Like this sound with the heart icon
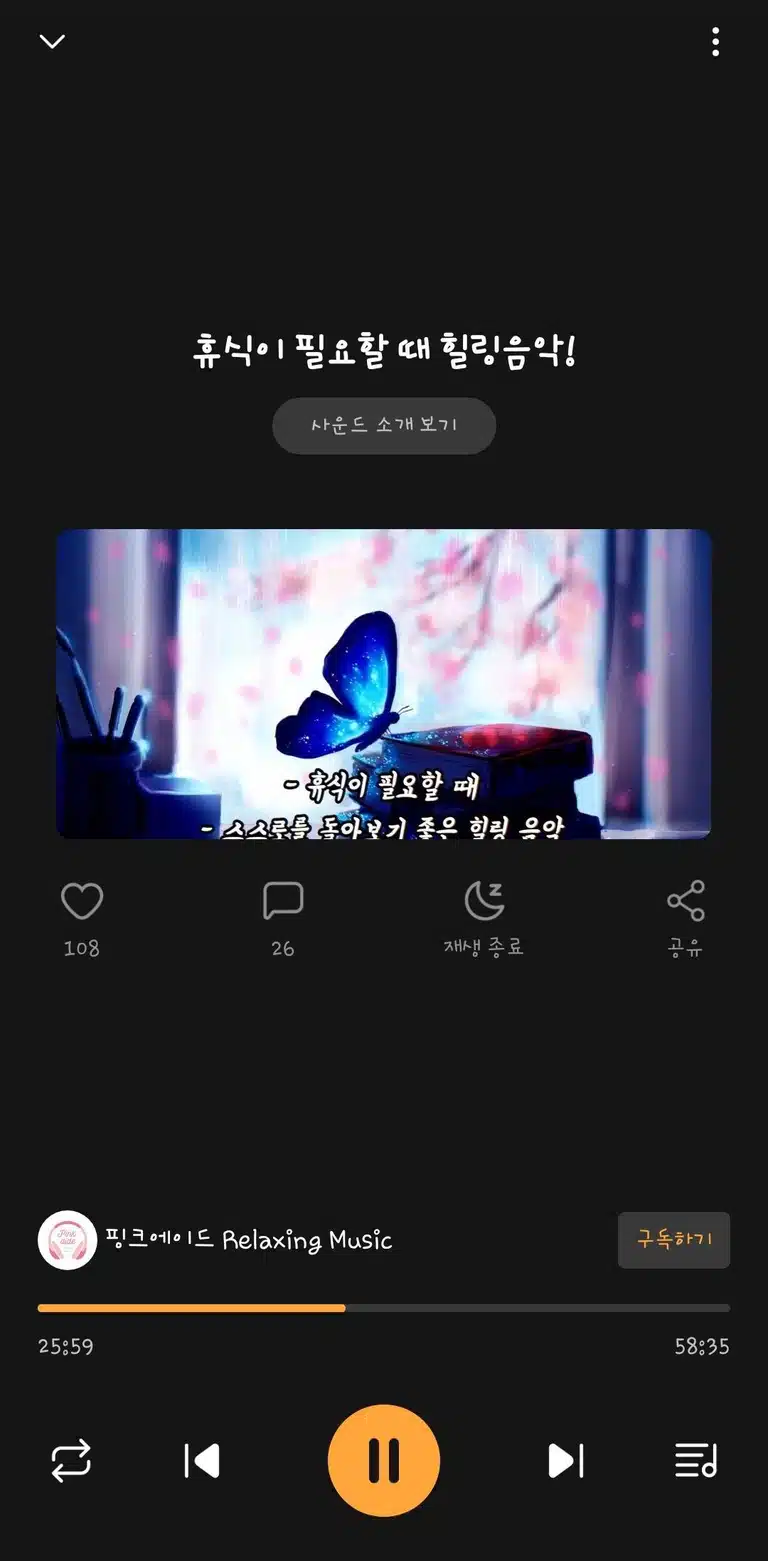Screen dimensions: 768x1561 pos(82,902)
